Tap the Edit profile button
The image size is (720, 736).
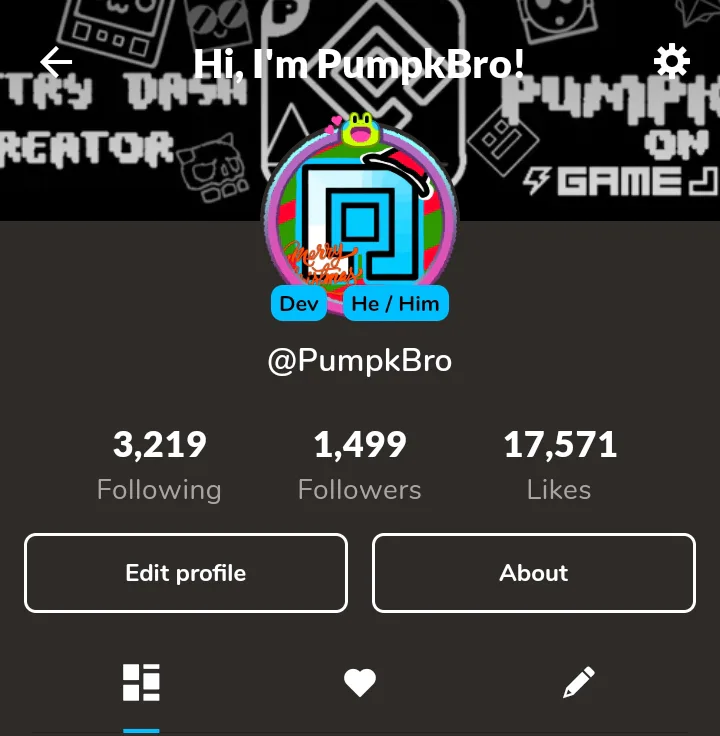(186, 573)
